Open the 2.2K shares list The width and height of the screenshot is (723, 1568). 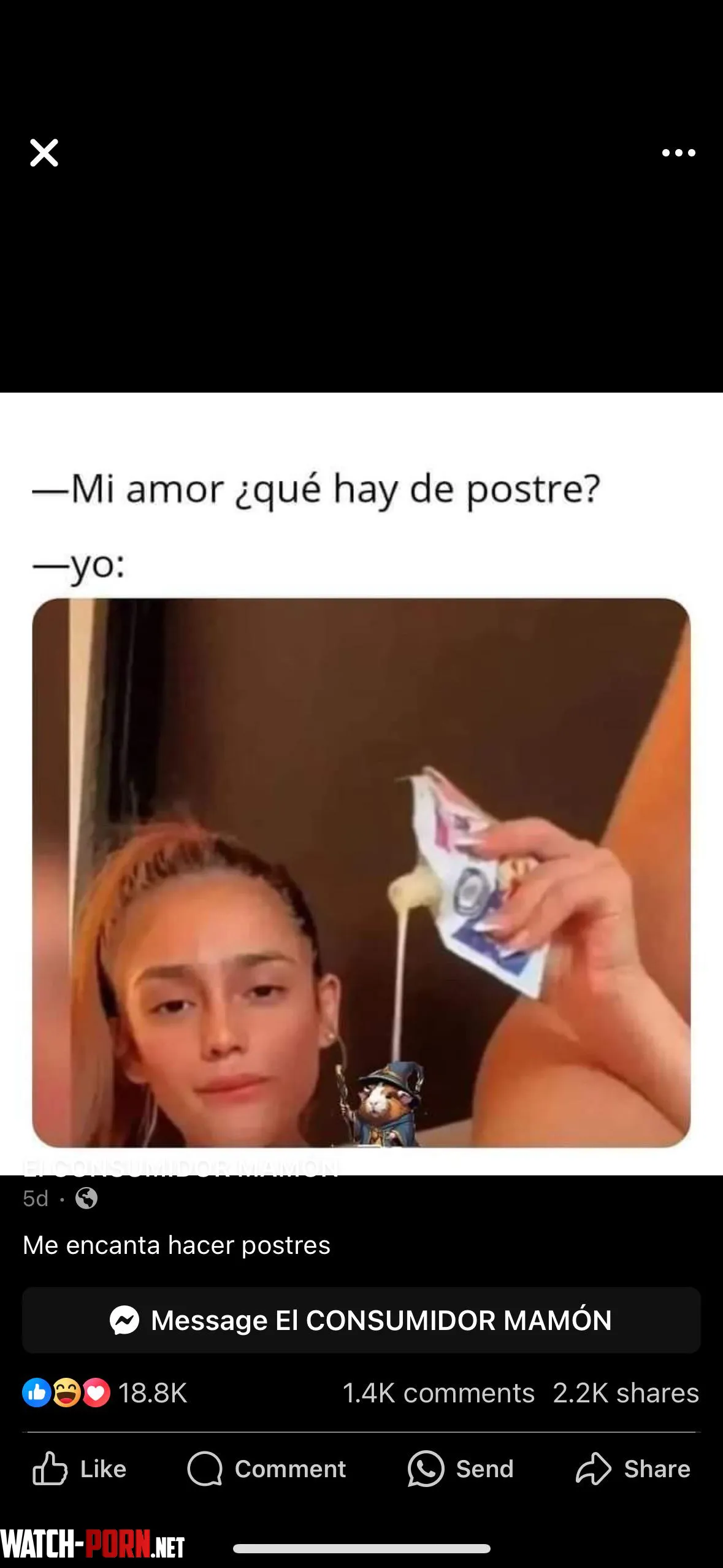coord(625,1393)
